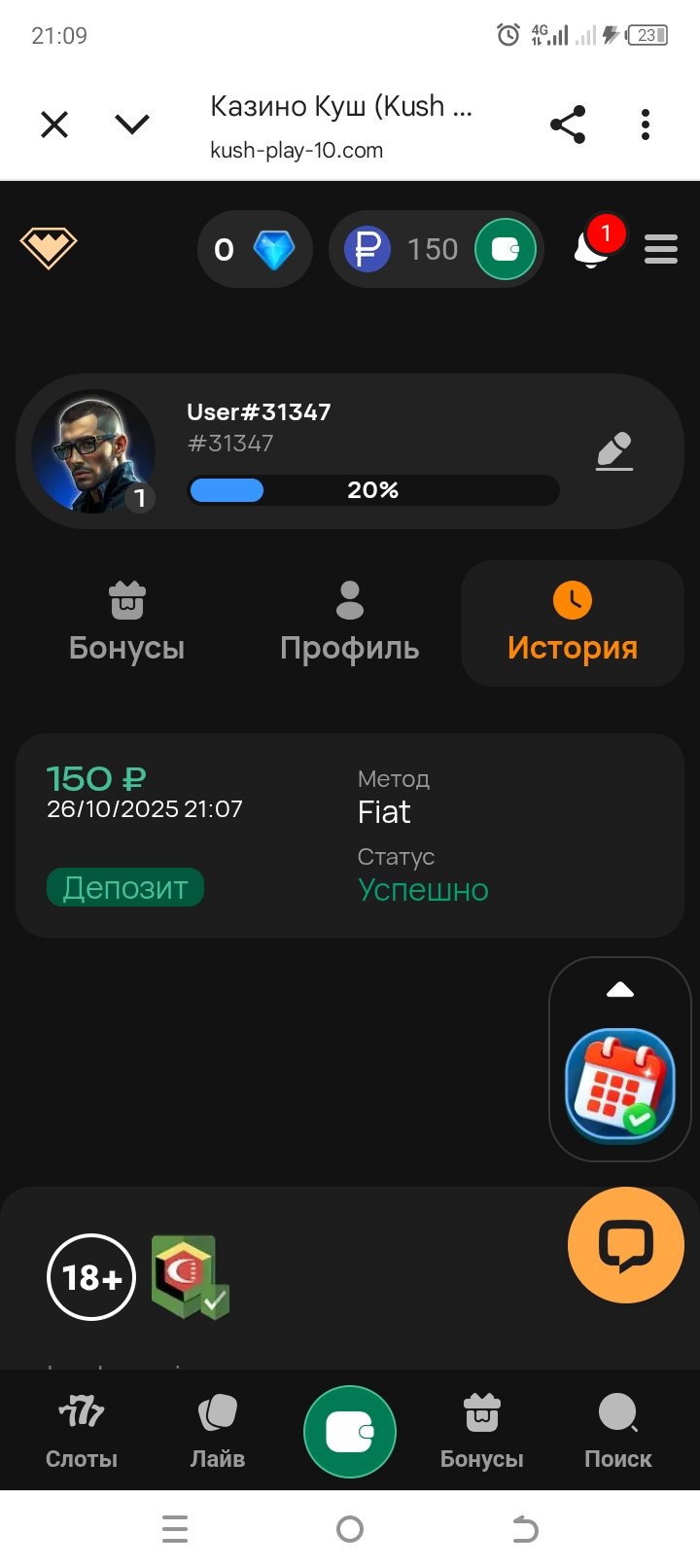Open the green wallet button beside balance
The width and height of the screenshot is (700, 1568).
click(x=506, y=250)
